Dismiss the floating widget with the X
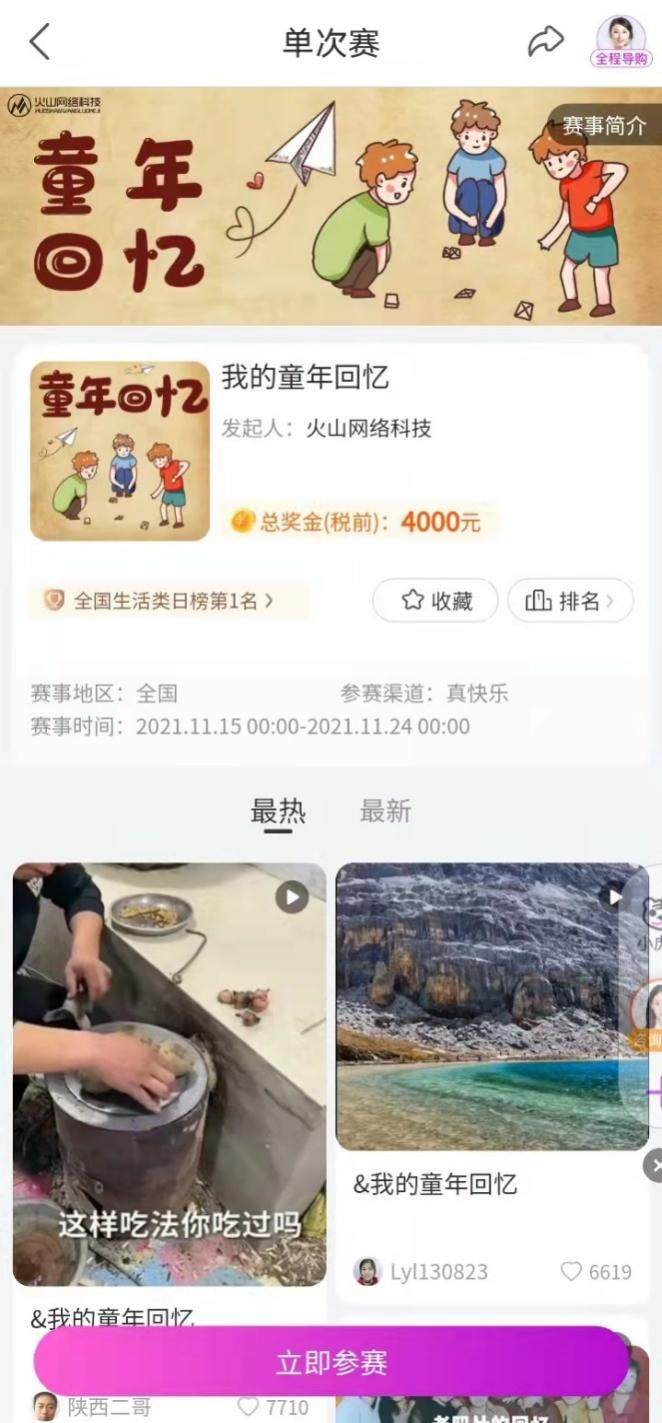662x1423 pixels. click(653, 1165)
